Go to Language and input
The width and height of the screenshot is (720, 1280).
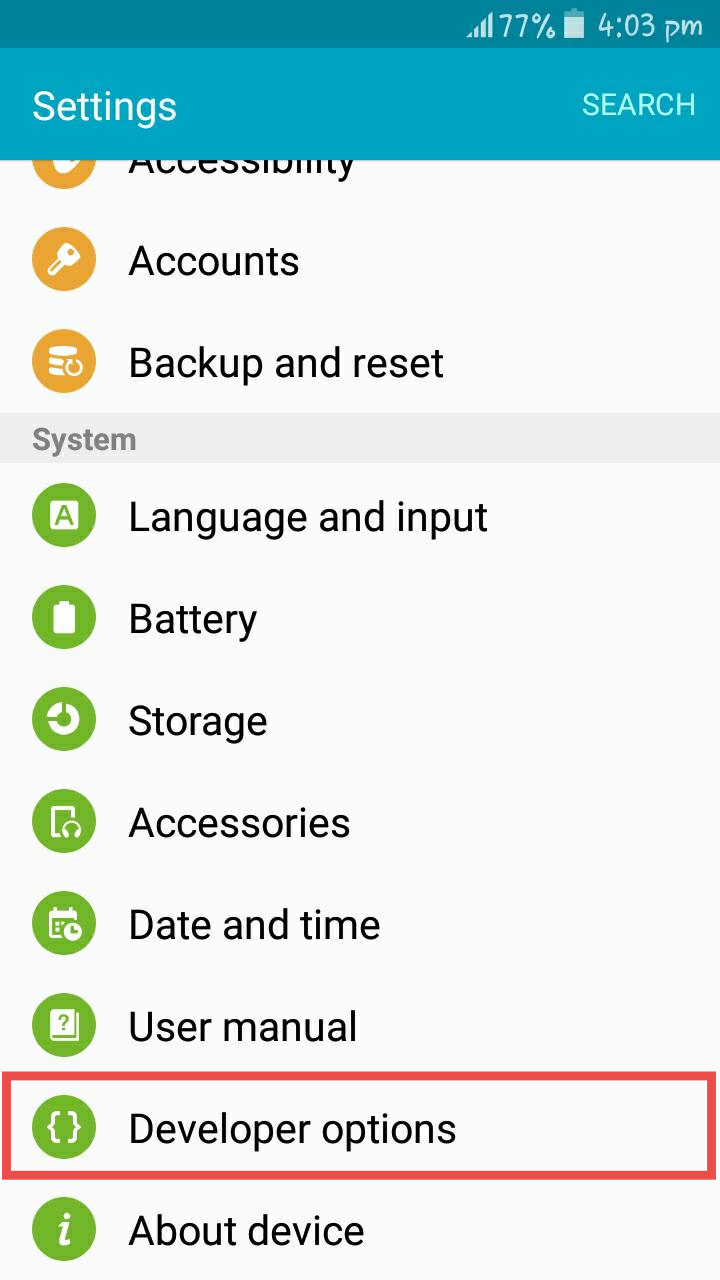(x=360, y=517)
